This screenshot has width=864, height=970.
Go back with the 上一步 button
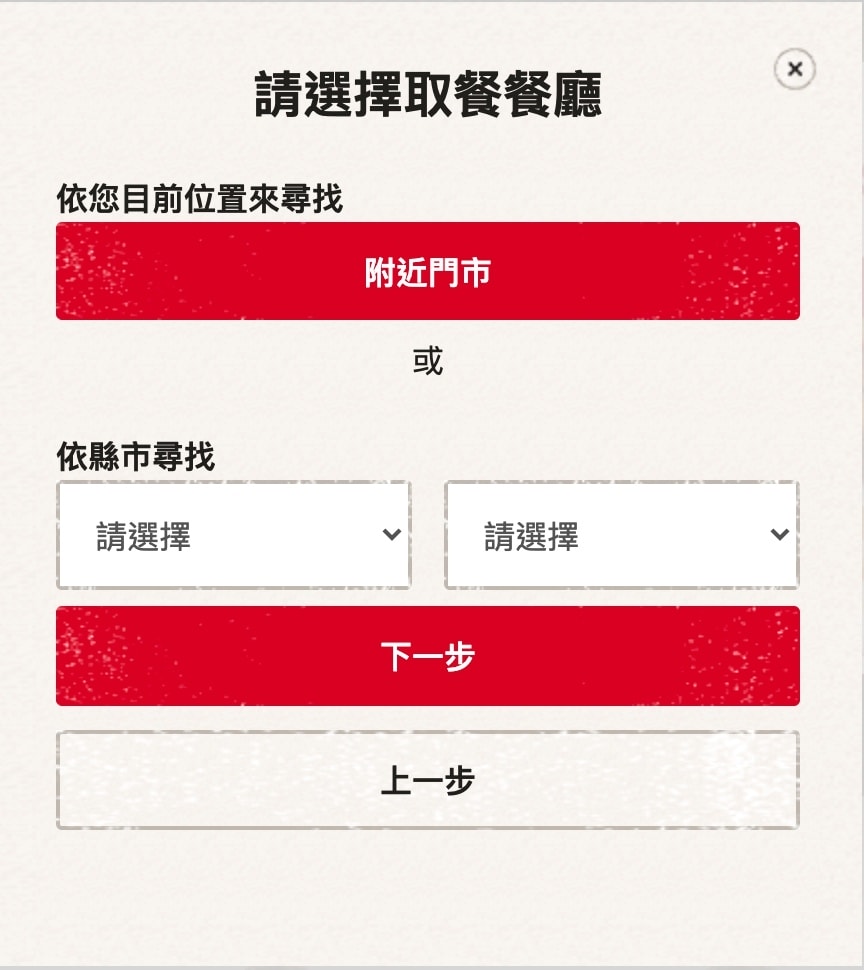(x=428, y=780)
